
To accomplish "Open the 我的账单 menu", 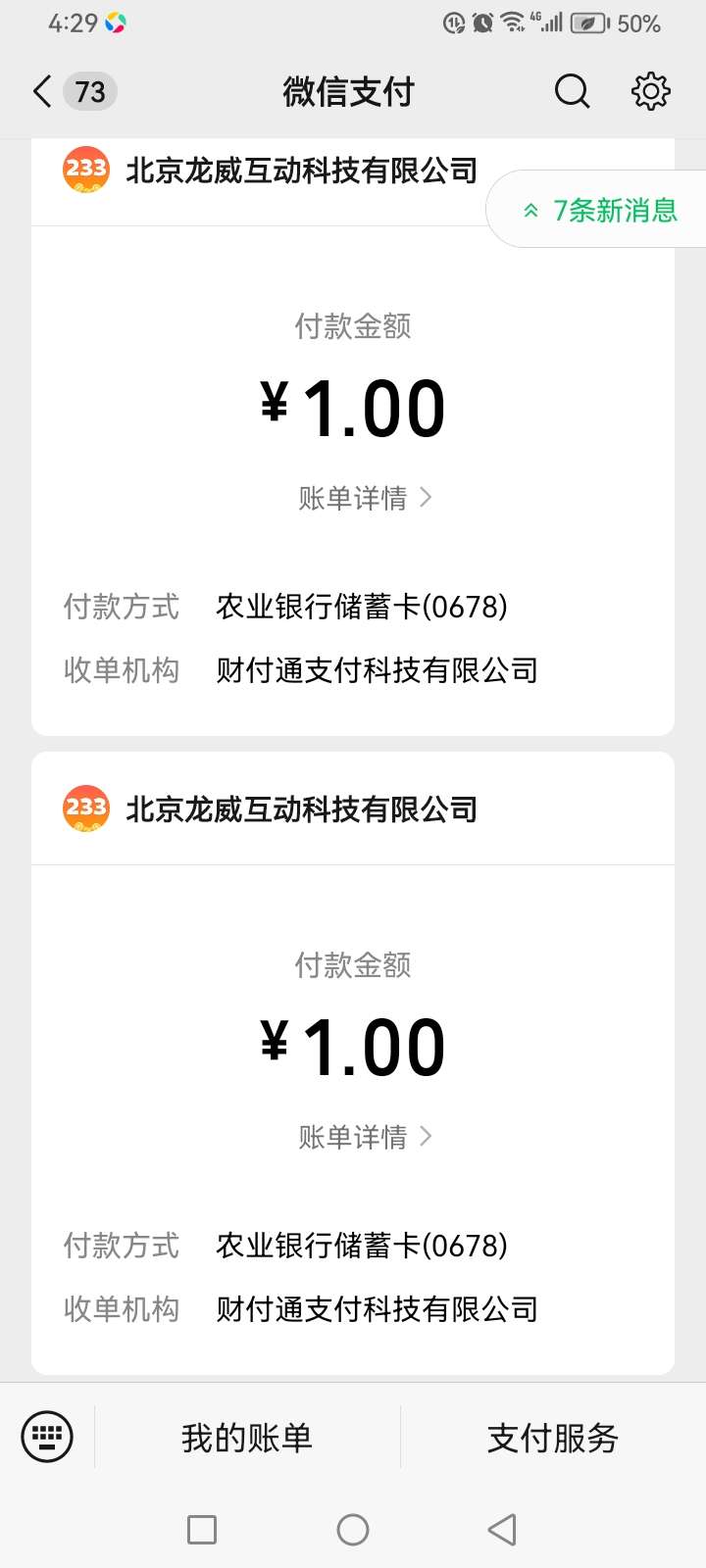I will click(x=247, y=1438).
